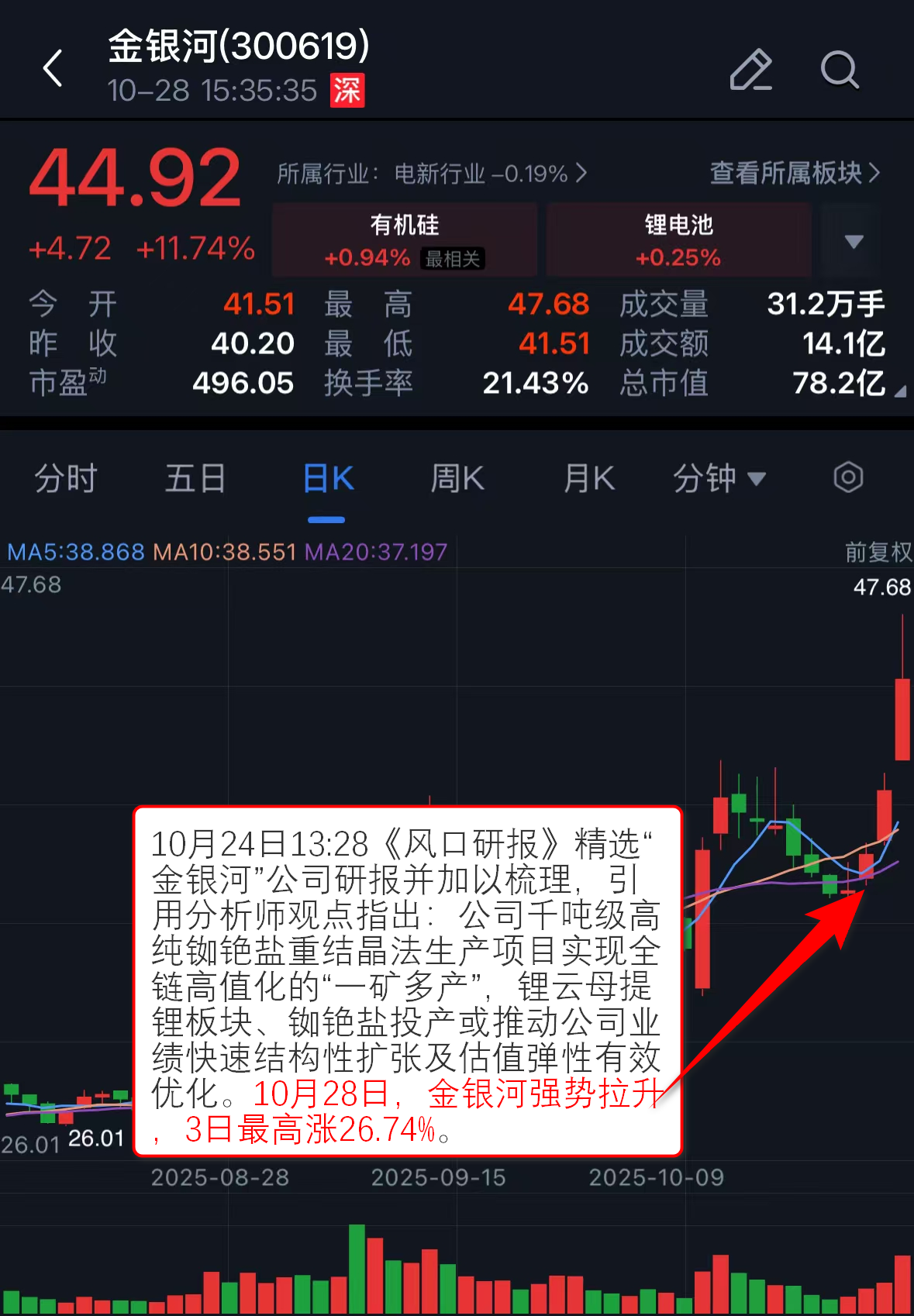
Task: Go back from the 金银河 stock page
Action: [x=53, y=68]
